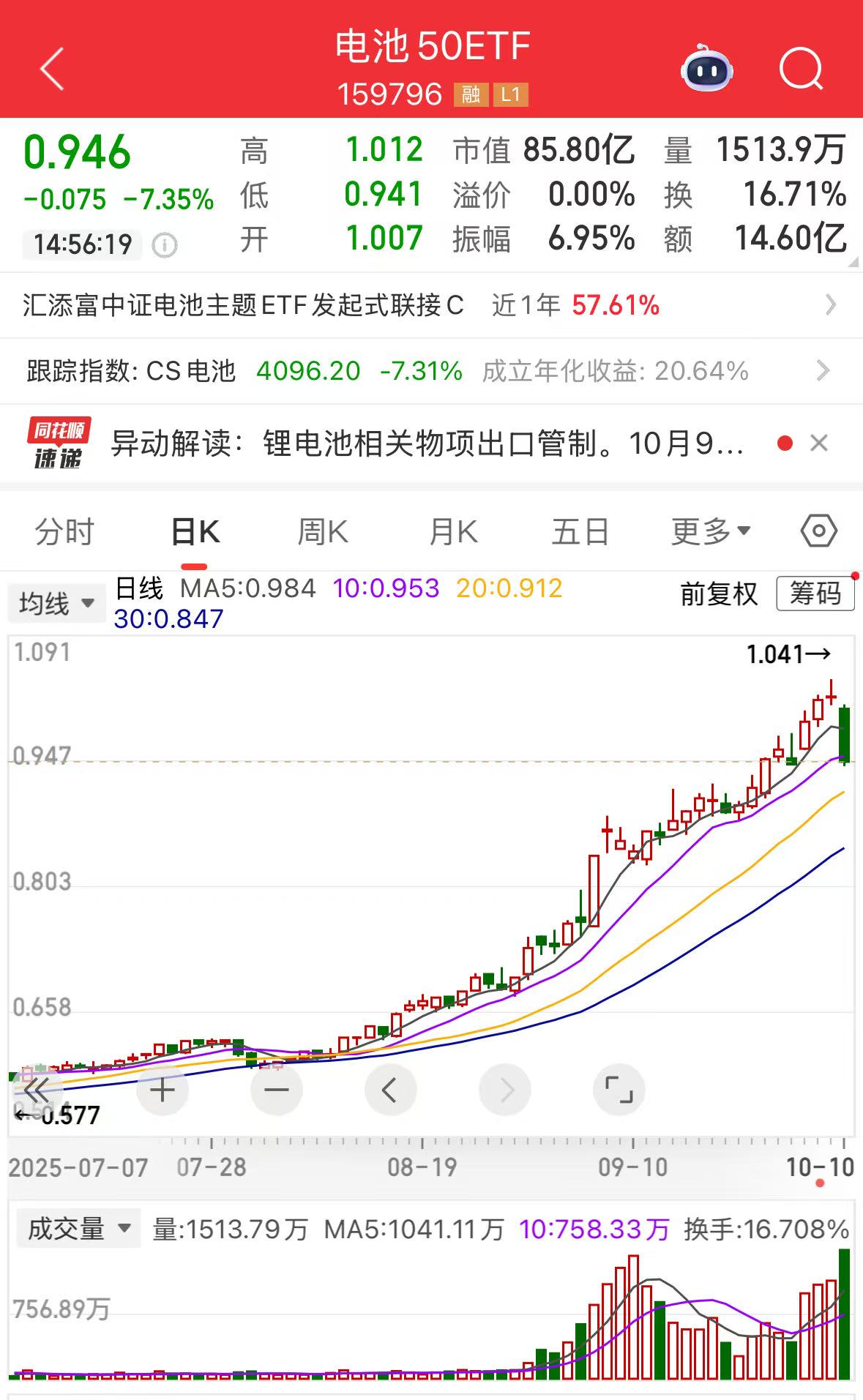
Task: Switch to the 五日 chart tab
Action: (580, 532)
